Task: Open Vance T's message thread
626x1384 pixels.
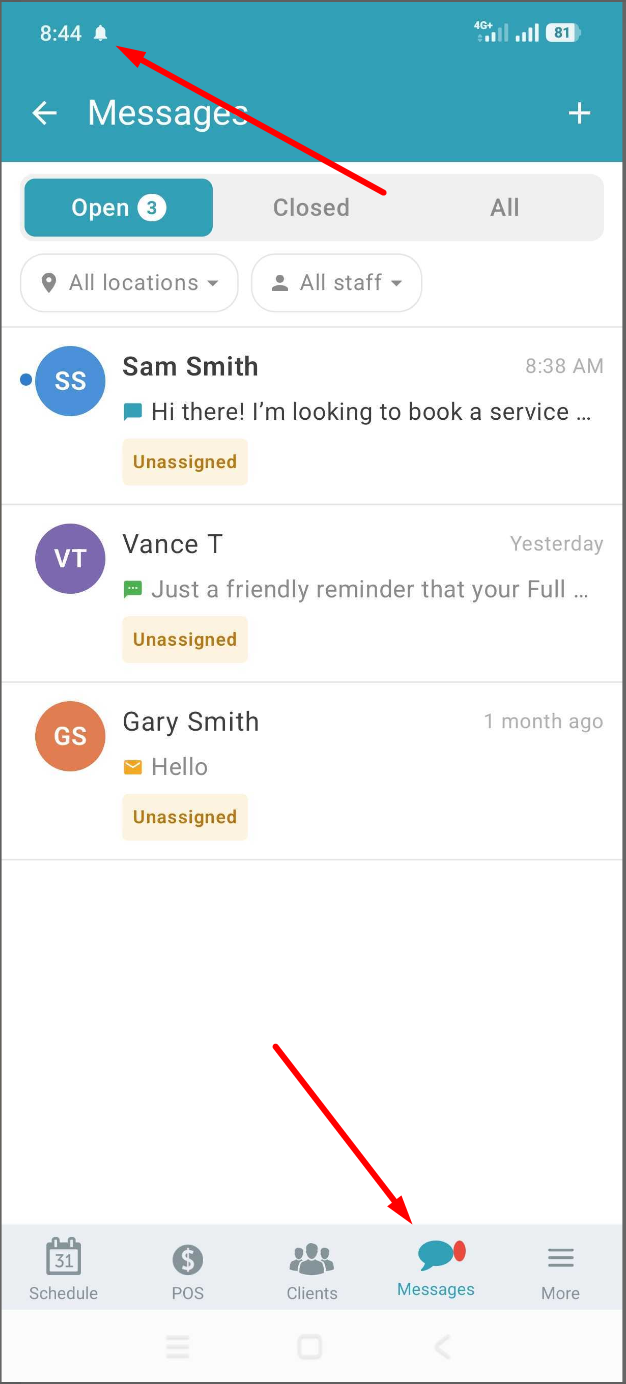Action: pos(313,594)
